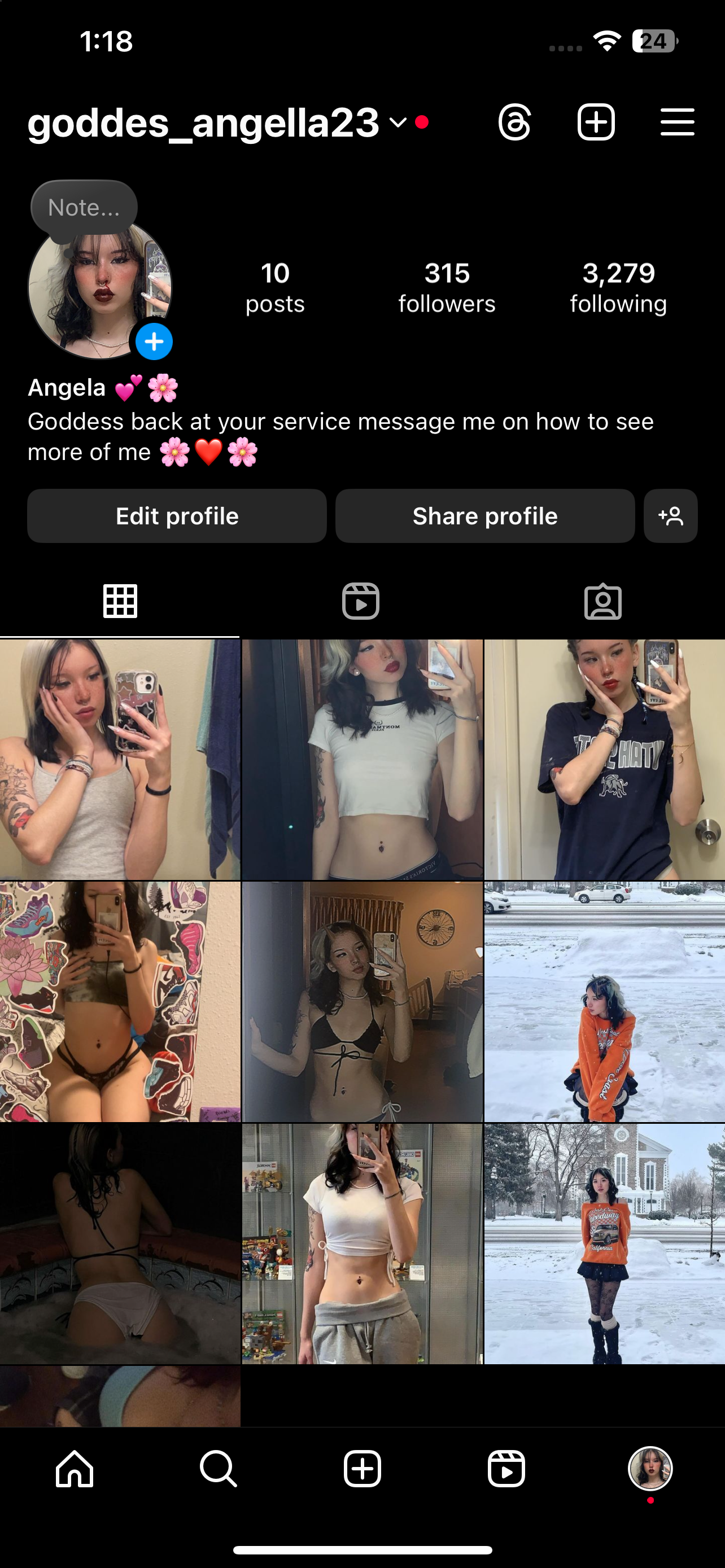View the 3,279 following list
The width and height of the screenshot is (725, 1568).
point(618,287)
